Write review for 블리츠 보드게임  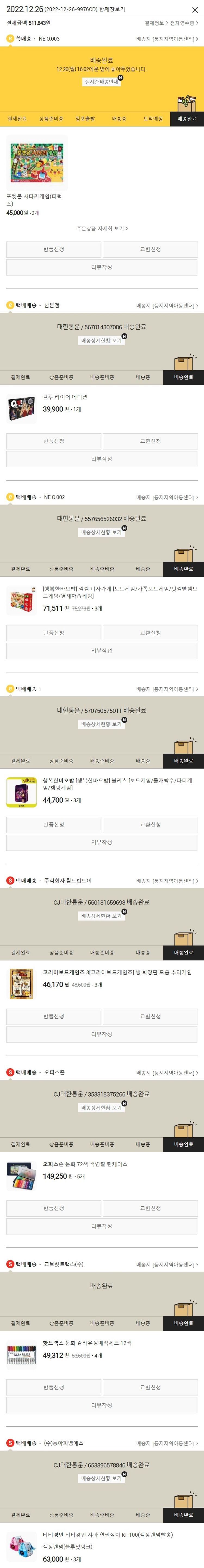click(x=102, y=843)
